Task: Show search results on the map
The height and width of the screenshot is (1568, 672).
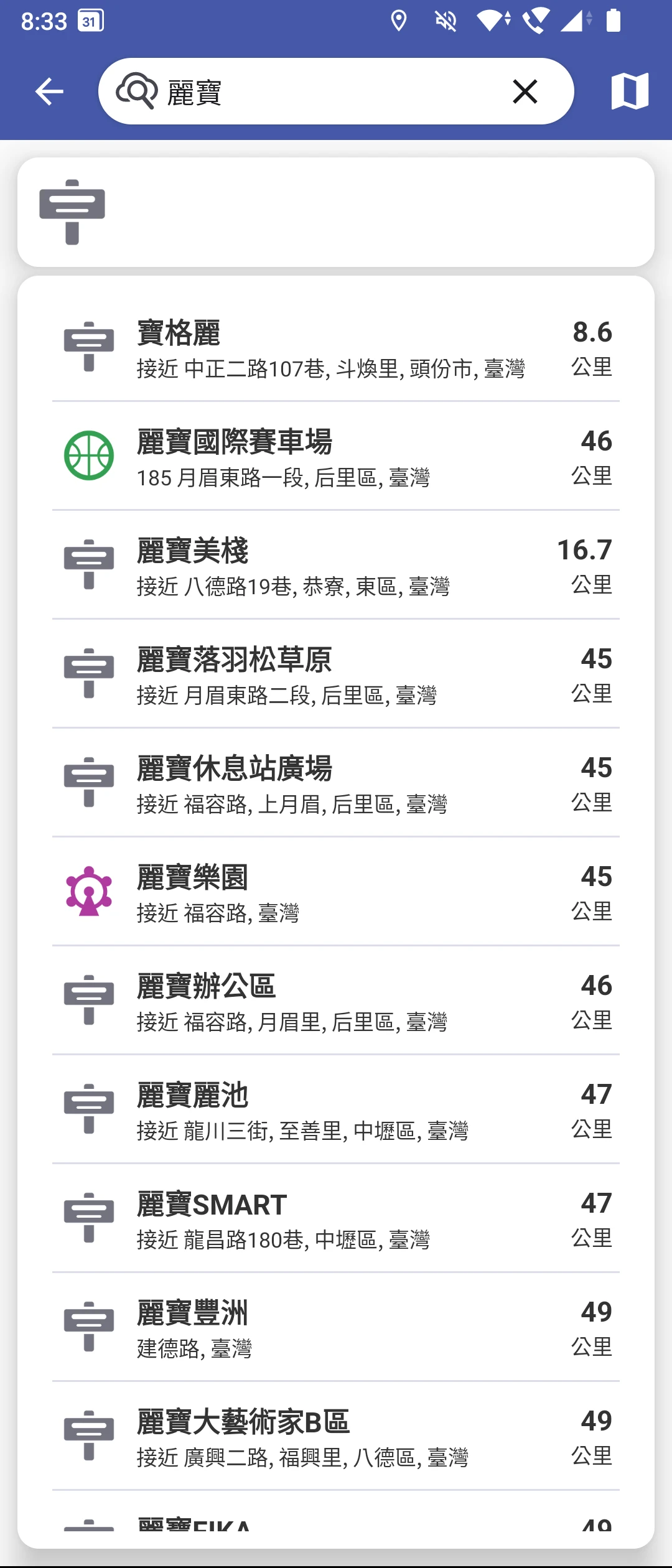Action: 630,92
